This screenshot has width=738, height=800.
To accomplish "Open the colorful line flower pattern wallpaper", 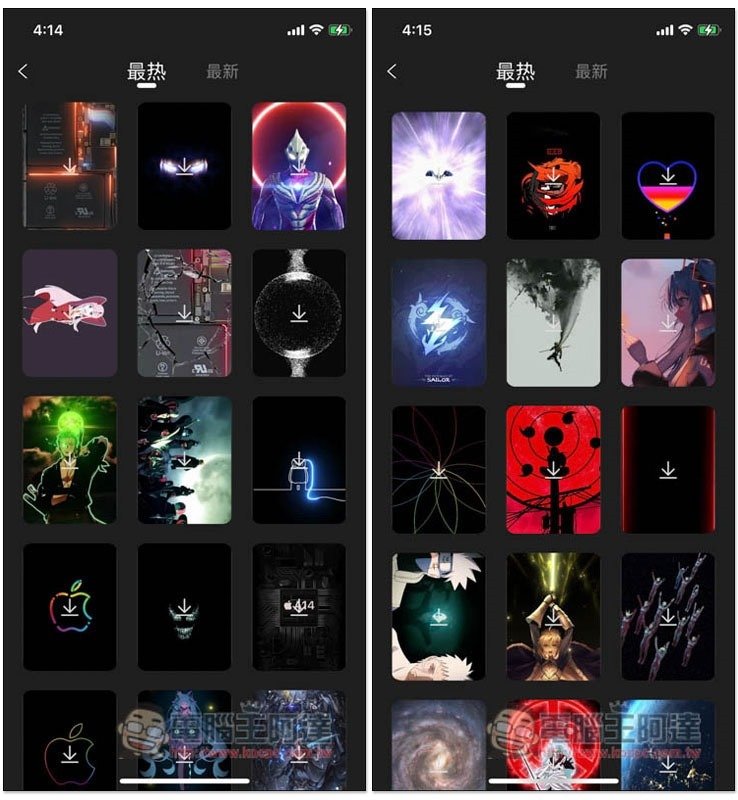I will (x=438, y=470).
